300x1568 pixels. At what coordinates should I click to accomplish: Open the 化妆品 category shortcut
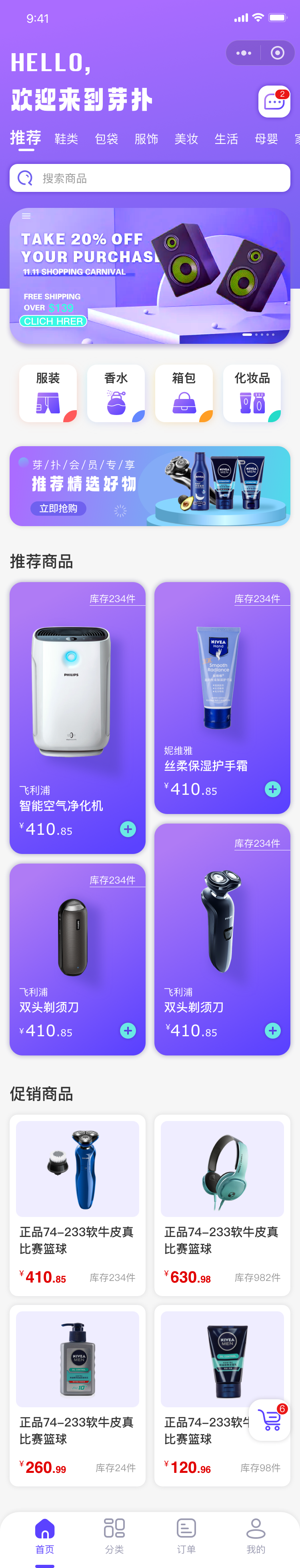[x=252, y=393]
